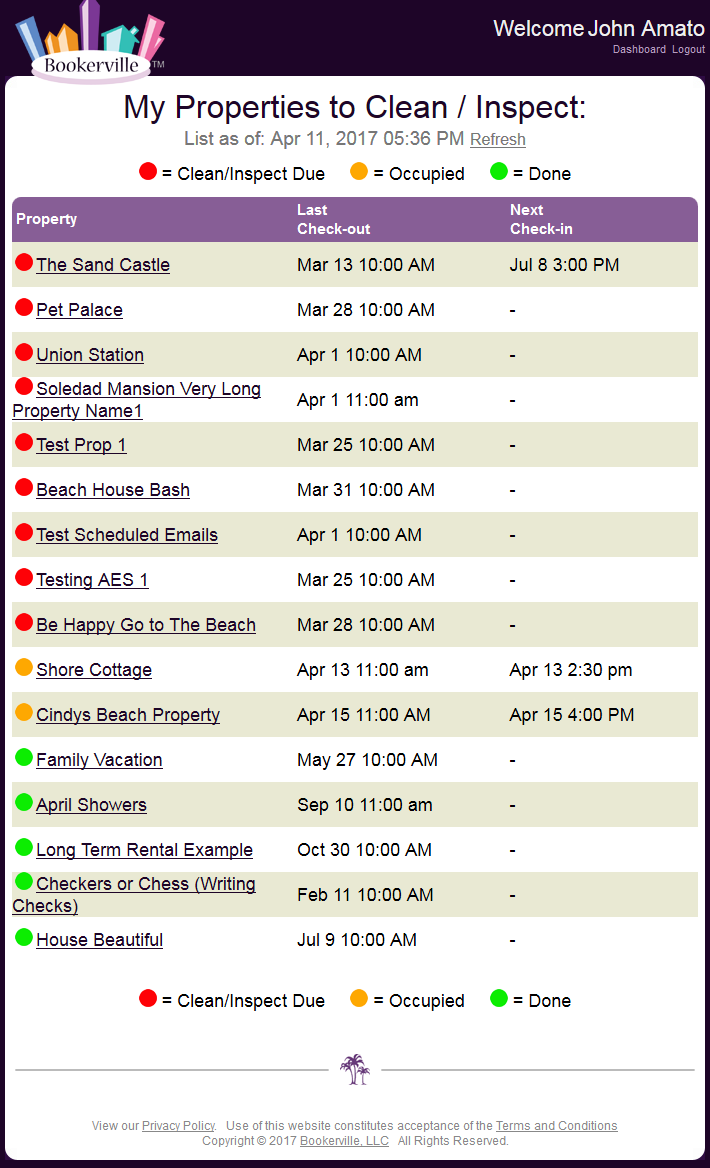This screenshot has height=1168, width=710.
Task: Open the Pet Palace property
Action: [x=79, y=310]
